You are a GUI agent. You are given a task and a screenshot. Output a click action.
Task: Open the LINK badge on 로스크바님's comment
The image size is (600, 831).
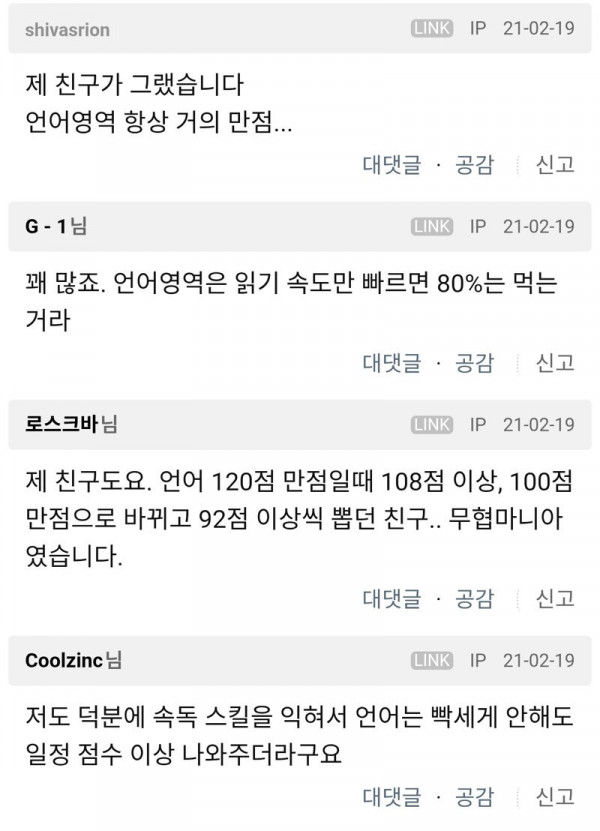[432, 424]
